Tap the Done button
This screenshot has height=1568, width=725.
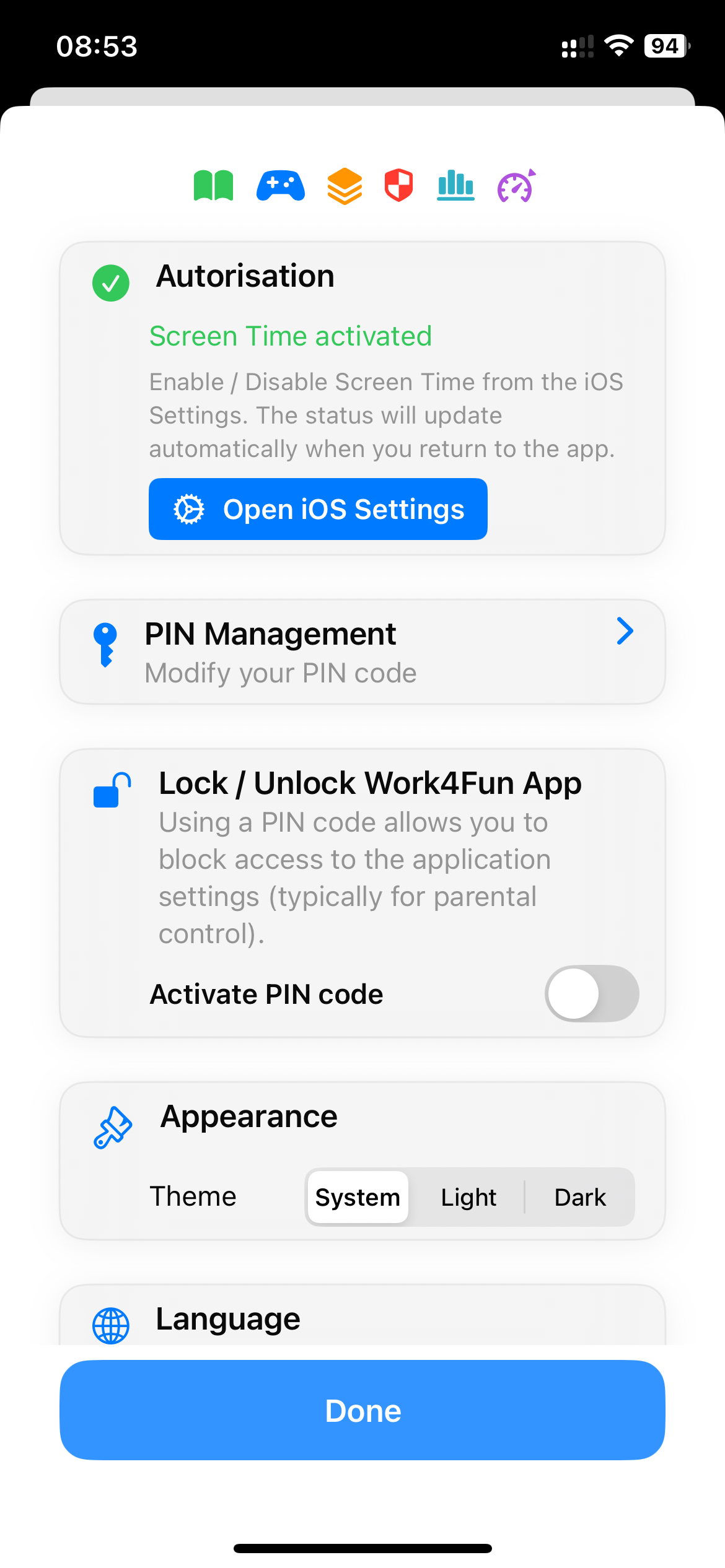click(x=362, y=1411)
